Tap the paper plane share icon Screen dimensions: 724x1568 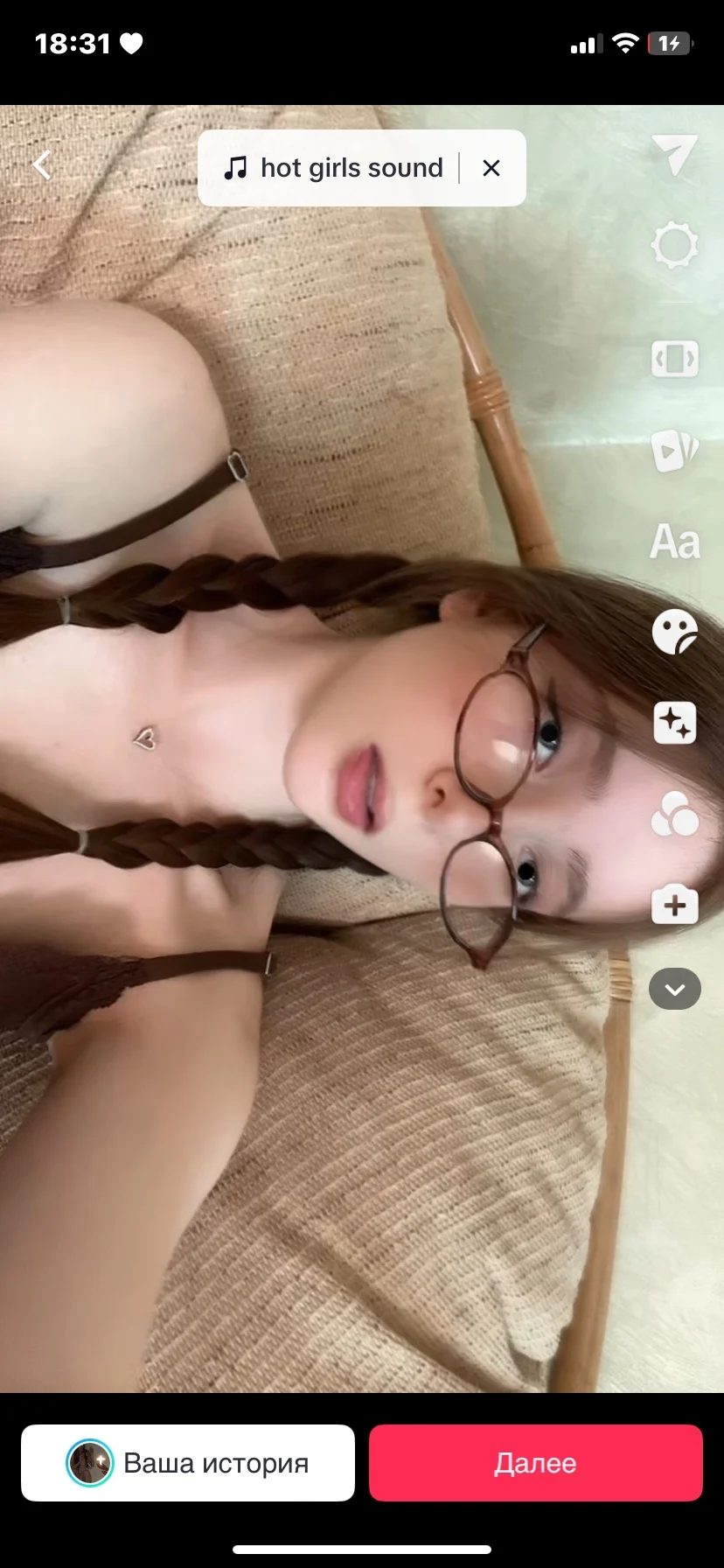[x=674, y=155]
